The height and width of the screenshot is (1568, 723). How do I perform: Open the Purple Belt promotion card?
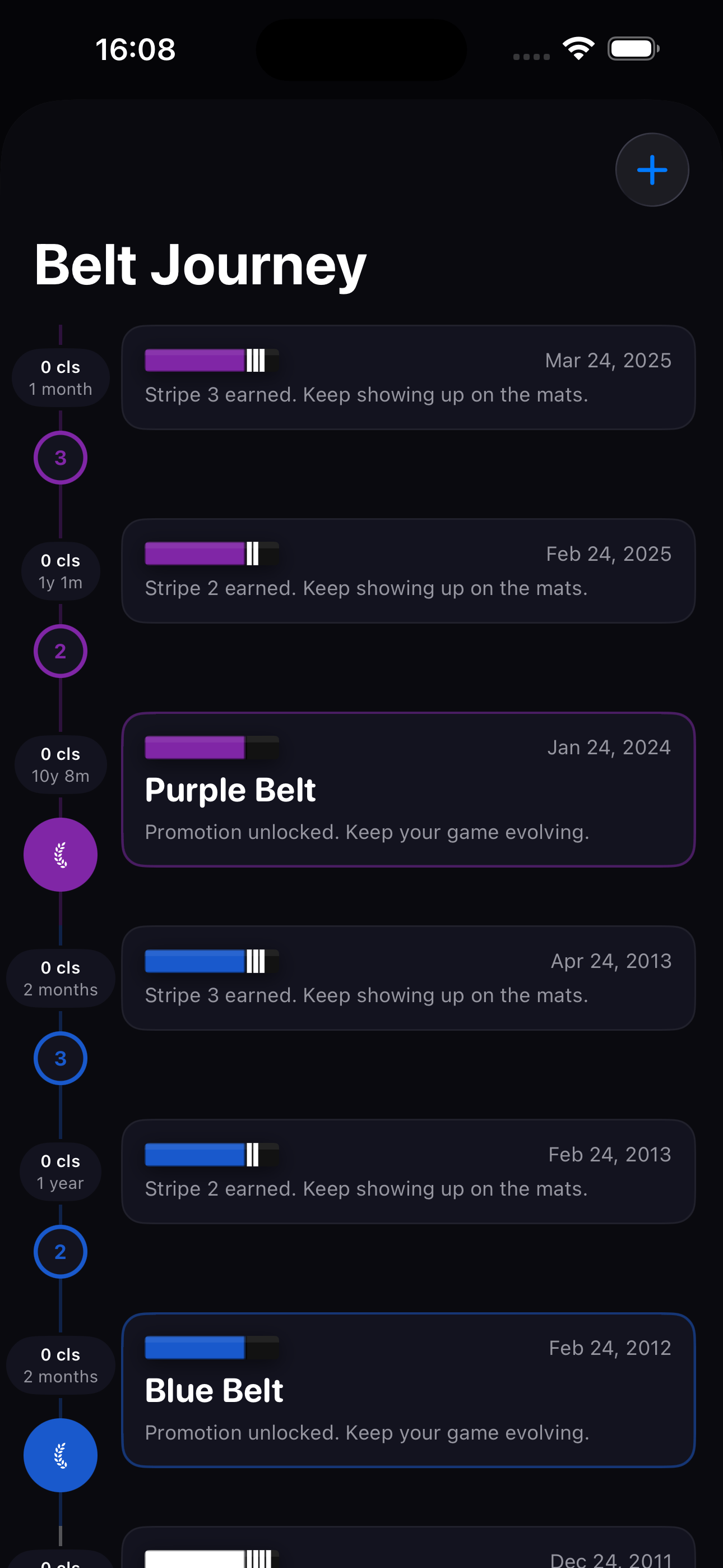point(408,791)
